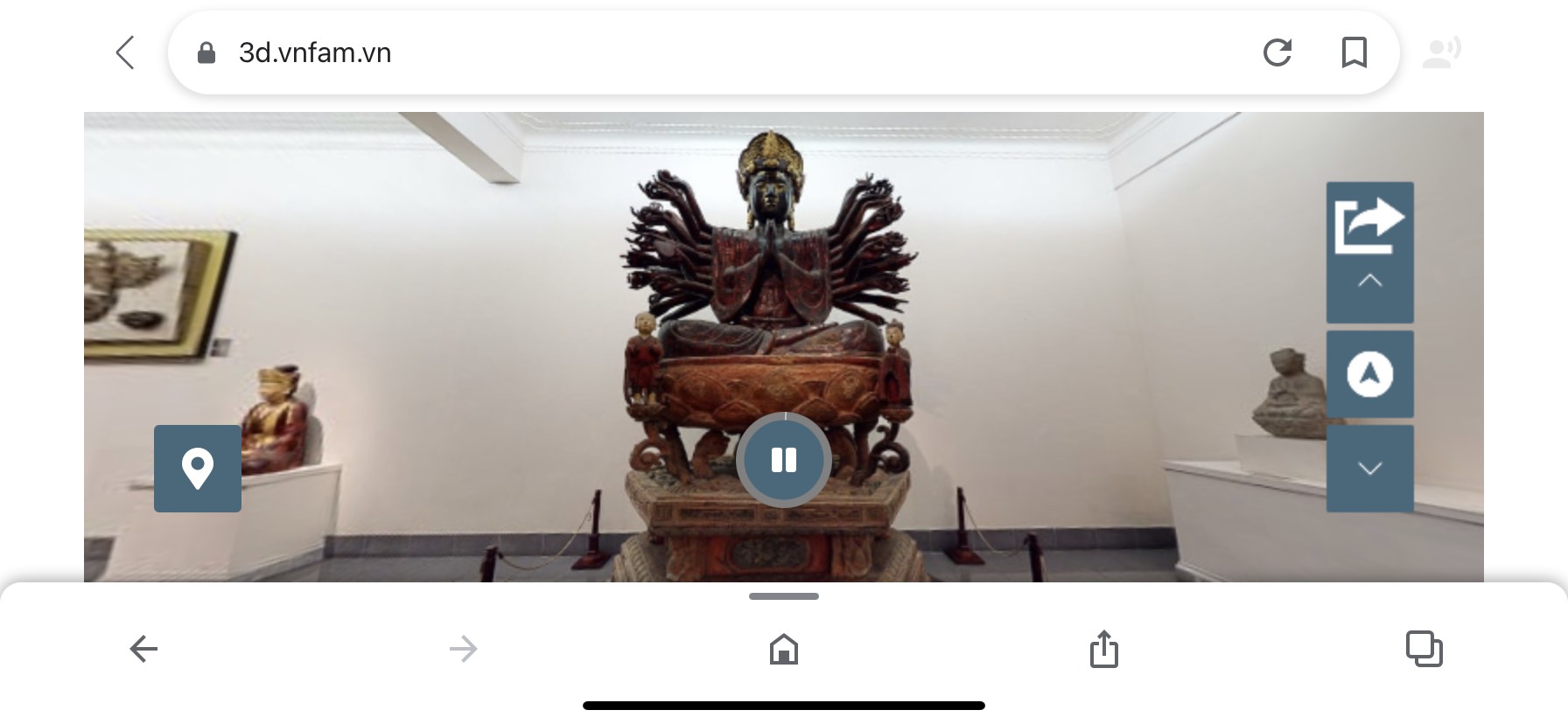The height and width of the screenshot is (724, 1568).
Task: Bookmark this page
Action: pyautogui.click(x=1354, y=52)
